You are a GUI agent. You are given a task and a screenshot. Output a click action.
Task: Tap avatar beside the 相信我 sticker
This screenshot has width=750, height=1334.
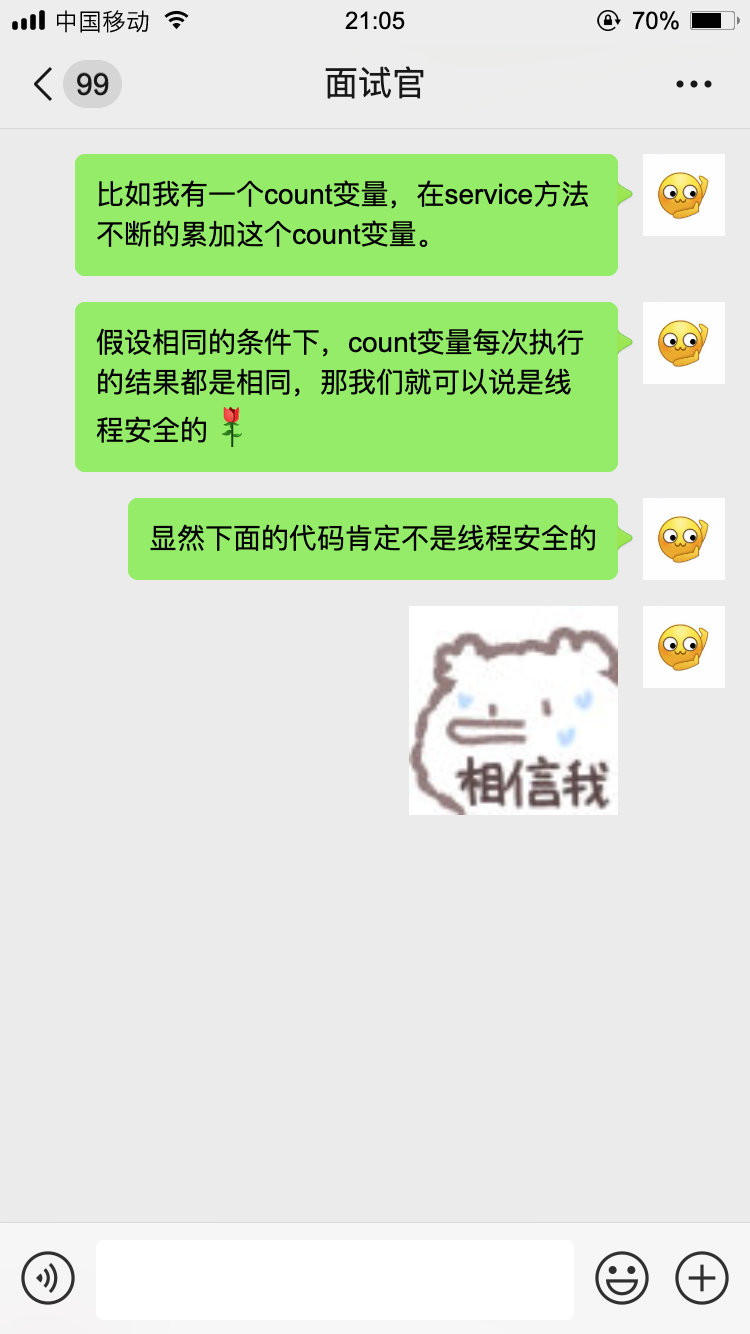coord(683,646)
